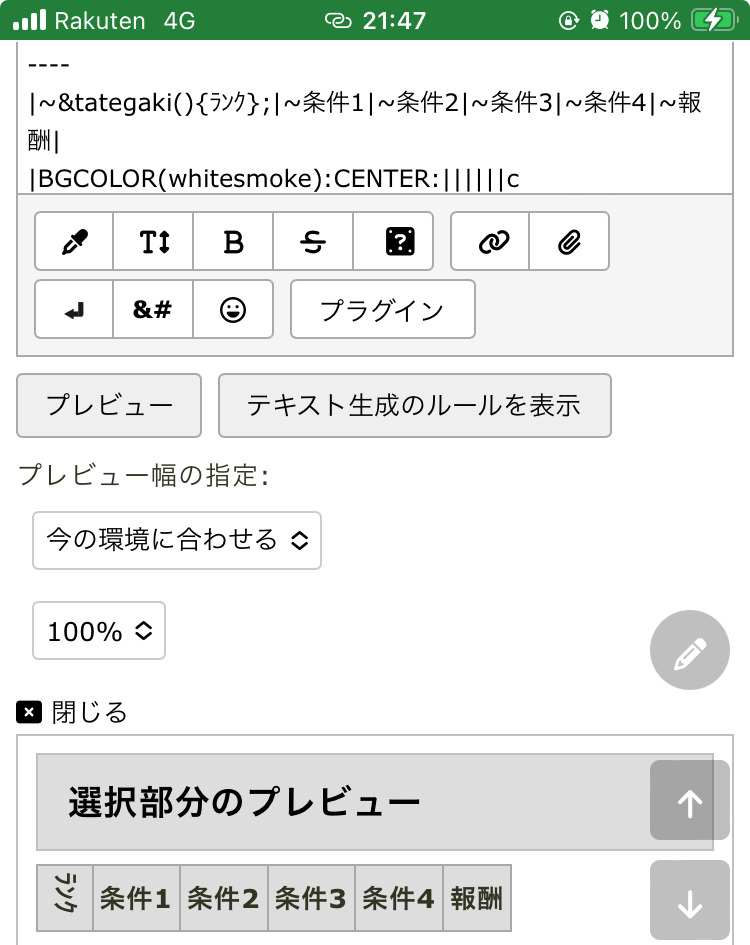Viewport: 750px width, 945px height.
Task: Tap the dice question-mark toolbar button
Action: coord(393,241)
